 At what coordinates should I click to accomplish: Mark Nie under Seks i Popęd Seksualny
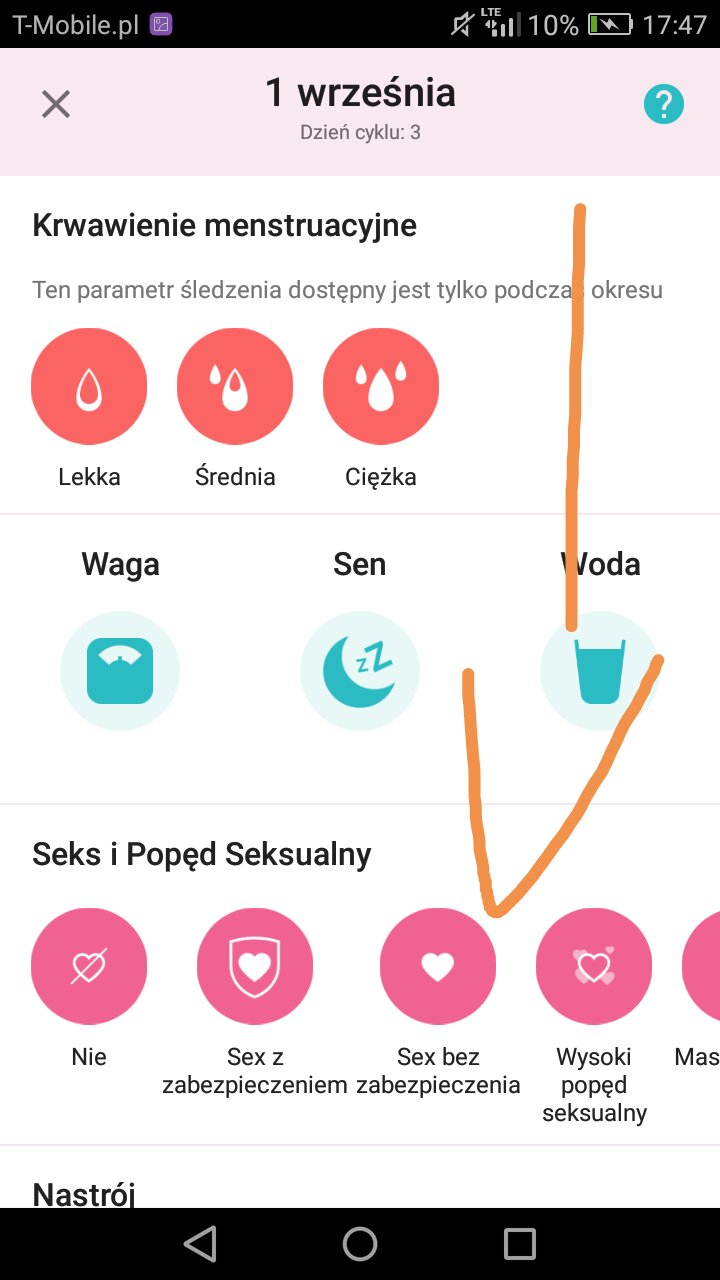[x=89, y=967]
